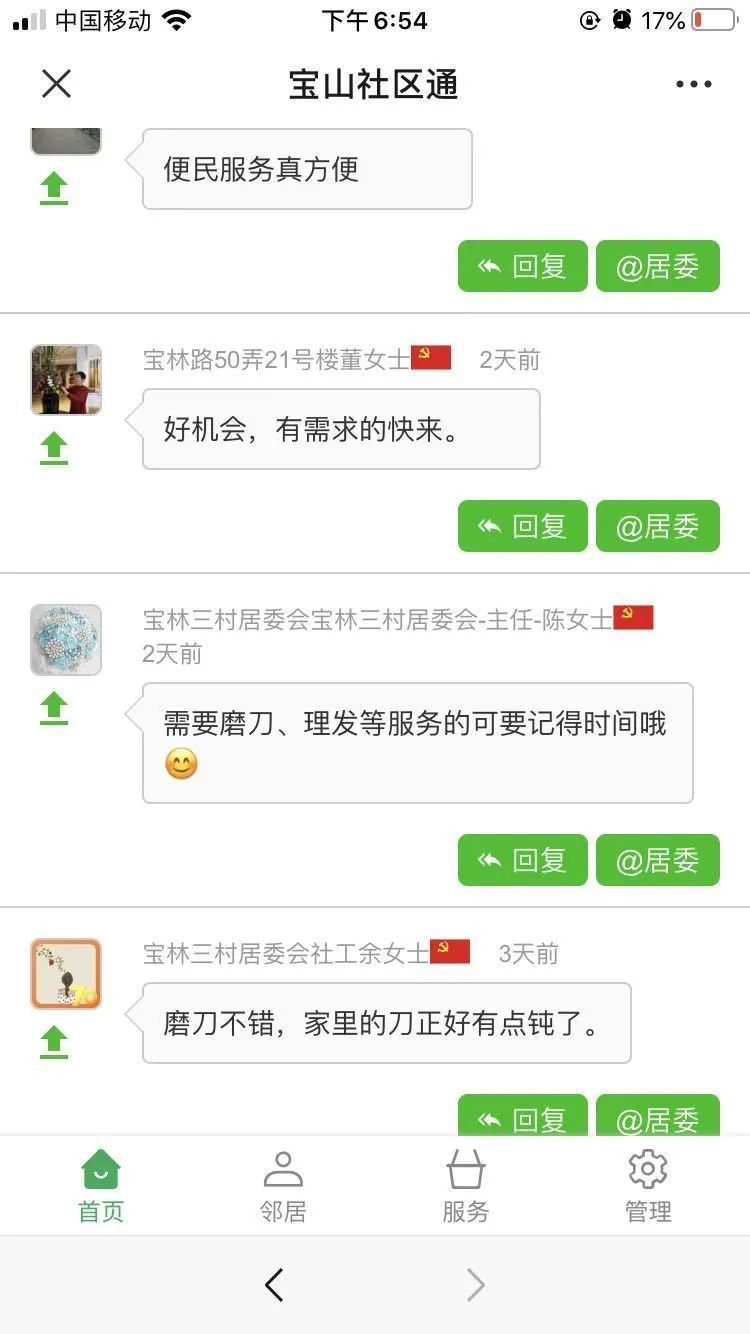Tap @居委 under 便民服务真方便 comment

click(657, 266)
